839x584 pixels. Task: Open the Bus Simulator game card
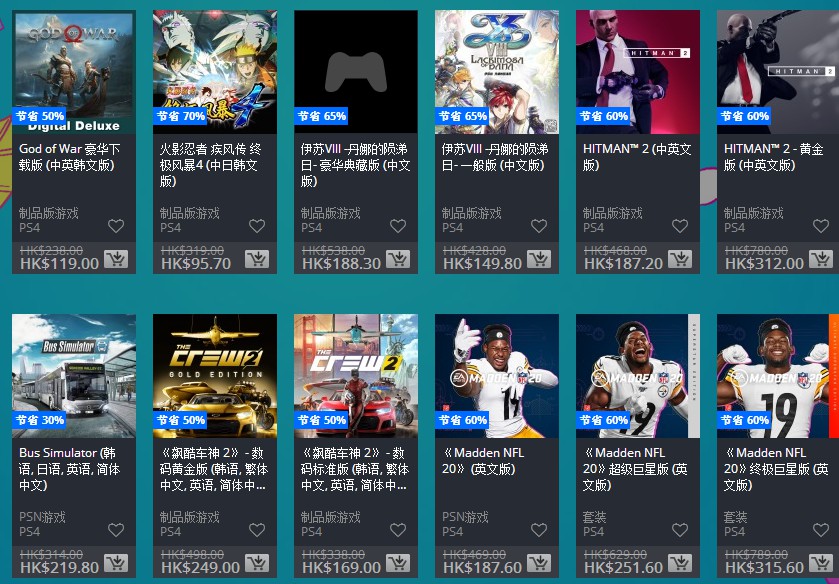click(73, 376)
